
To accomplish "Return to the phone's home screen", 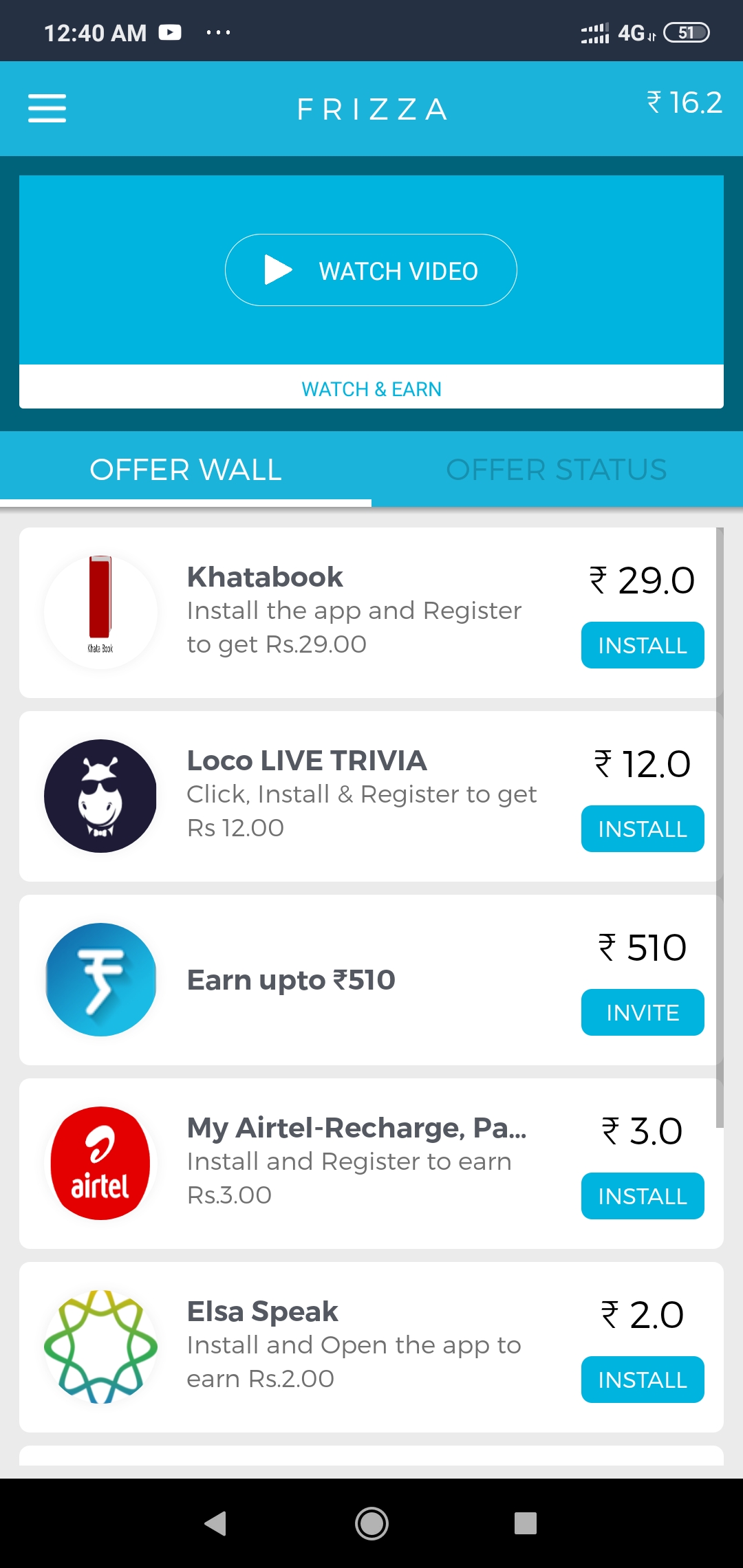I will pos(371,1523).
